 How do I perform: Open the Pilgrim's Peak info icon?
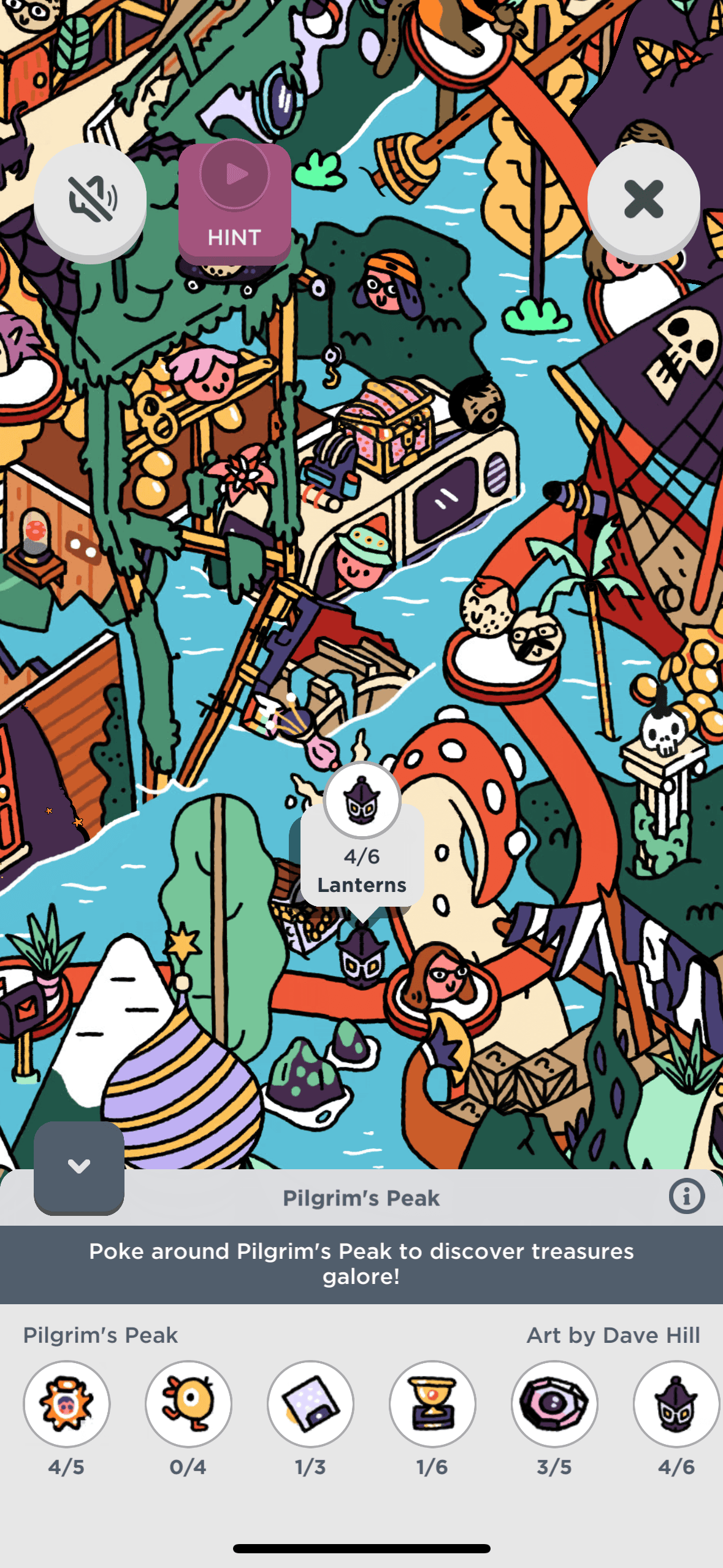coord(686,1196)
